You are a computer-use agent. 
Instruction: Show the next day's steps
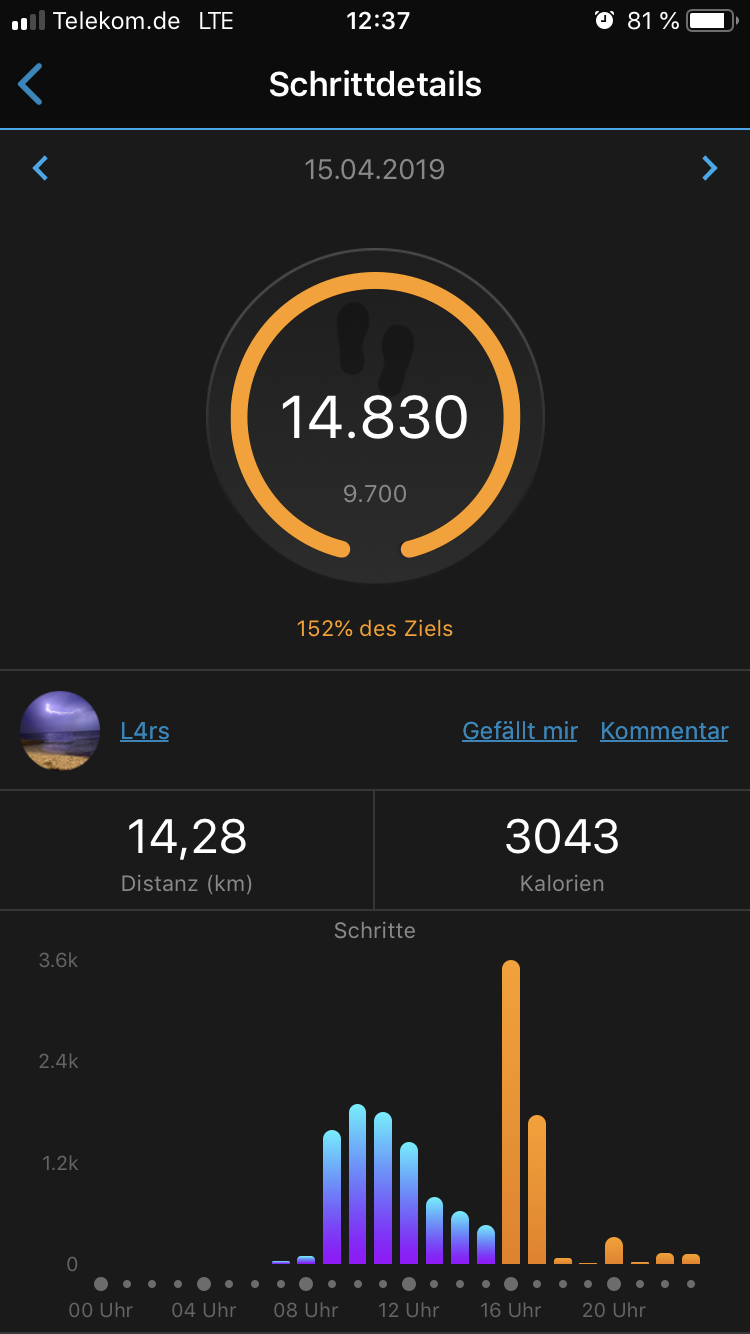pos(709,168)
